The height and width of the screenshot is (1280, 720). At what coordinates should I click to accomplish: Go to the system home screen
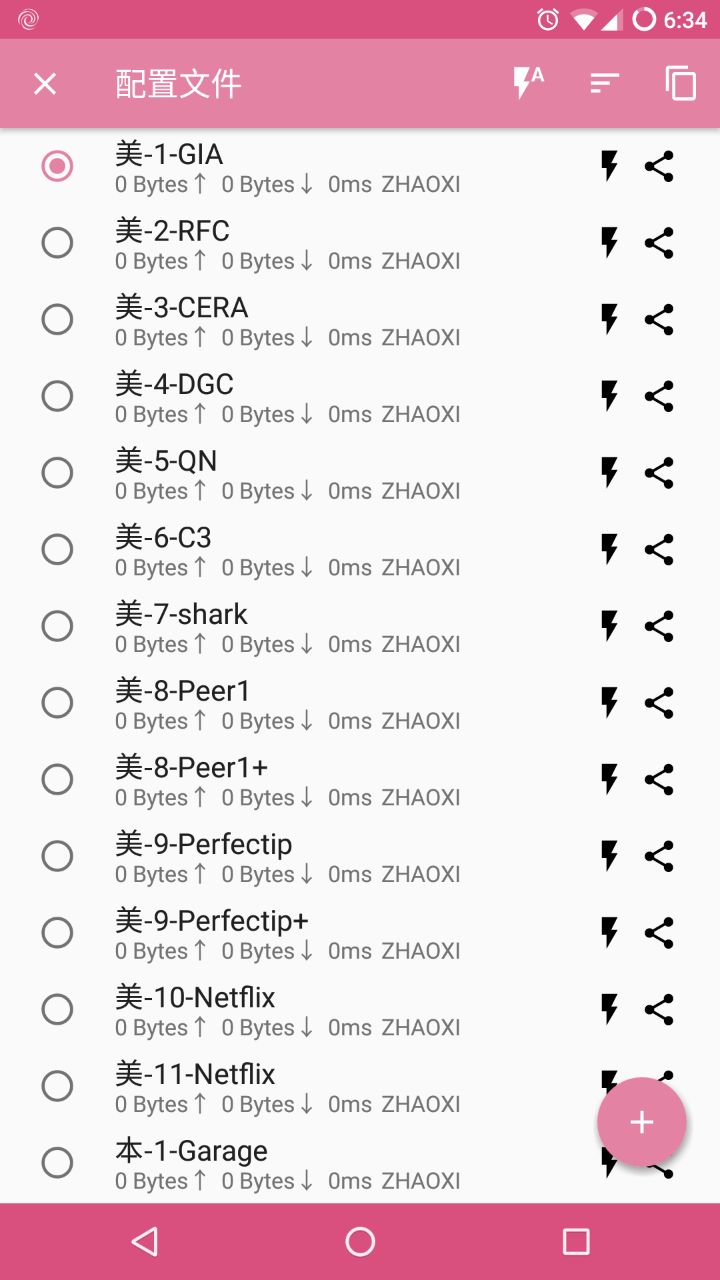(360, 1242)
